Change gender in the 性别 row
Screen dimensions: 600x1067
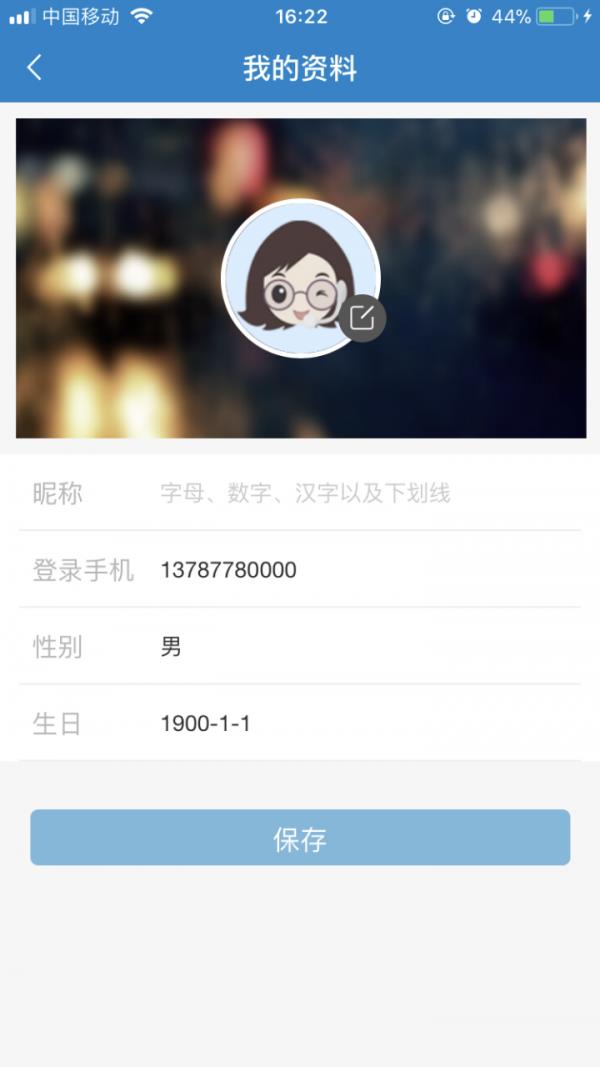300,647
